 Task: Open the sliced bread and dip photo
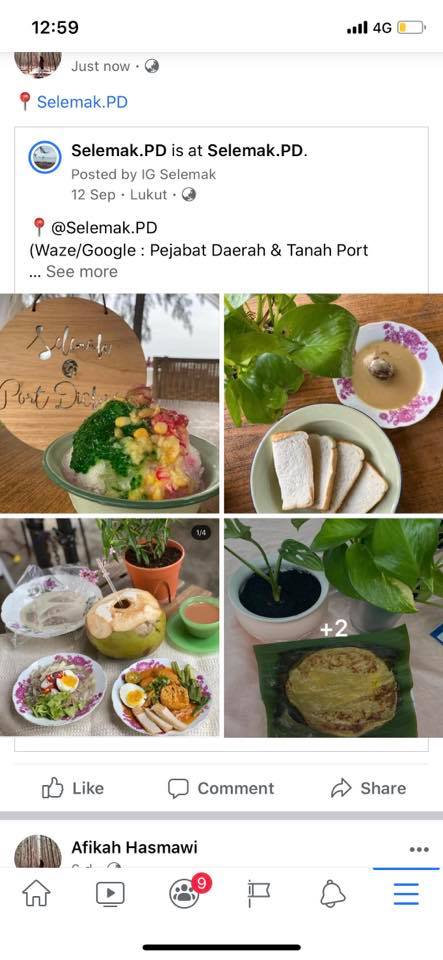(x=333, y=403)
